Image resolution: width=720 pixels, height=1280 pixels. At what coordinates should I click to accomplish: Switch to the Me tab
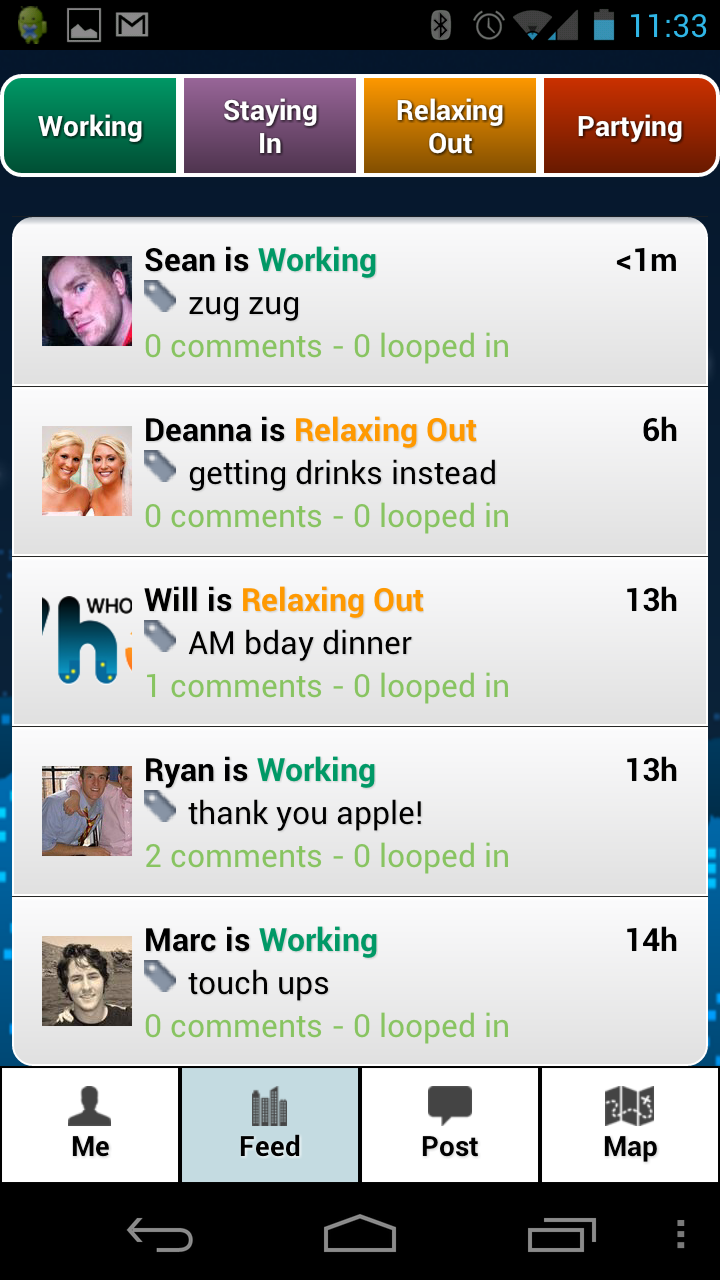pos(90,1125)
